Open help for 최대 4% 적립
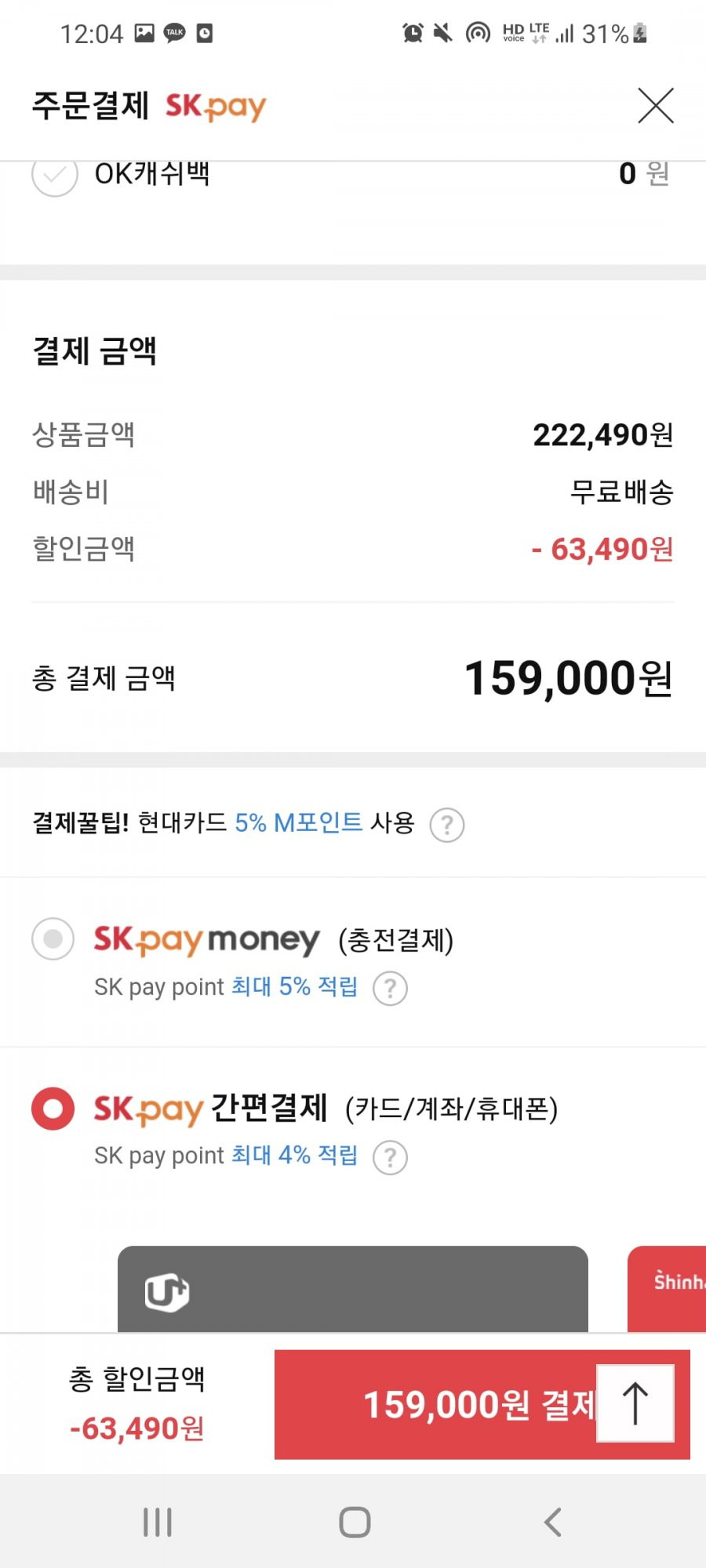The height and width of the screenshot is (1568, 706). point(390,1157)
